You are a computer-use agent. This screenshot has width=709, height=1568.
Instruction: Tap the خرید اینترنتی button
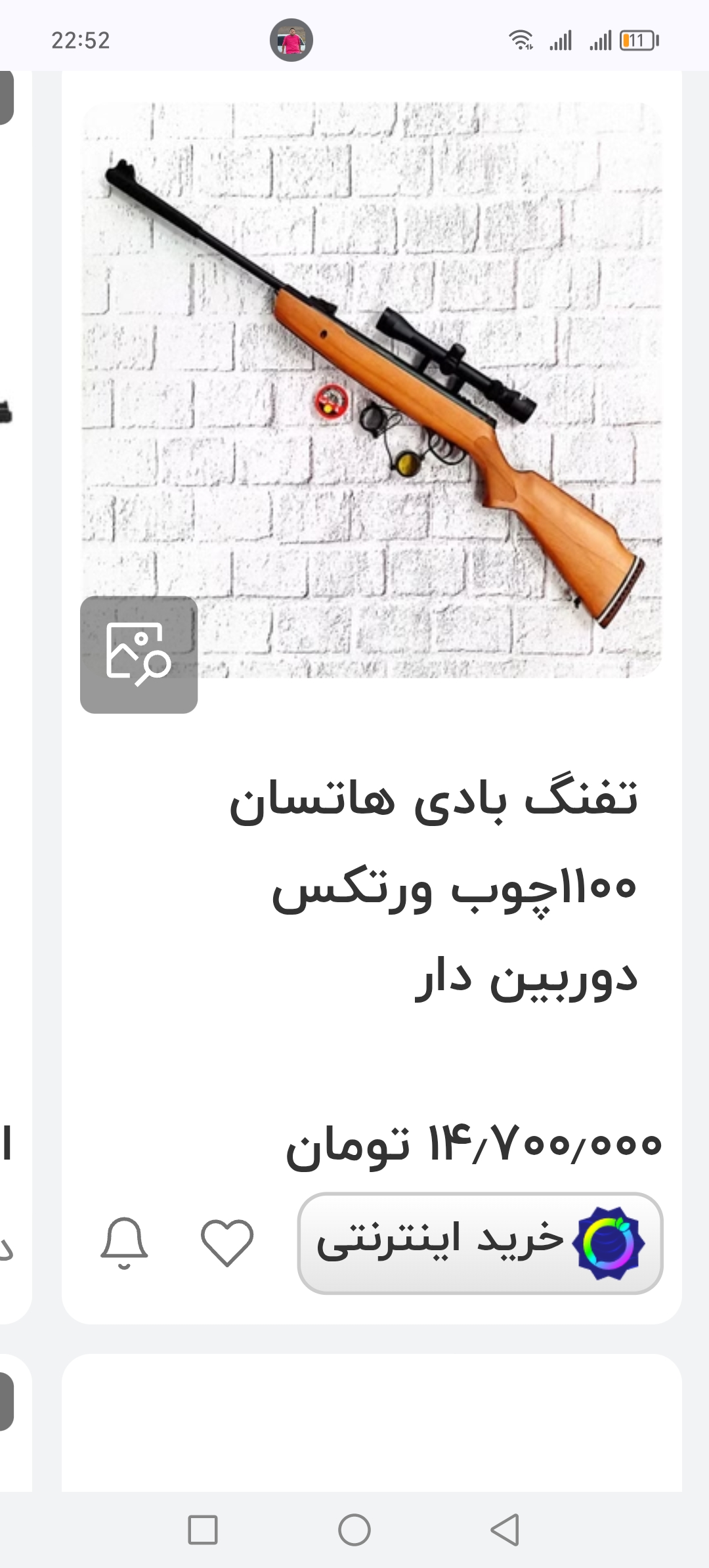coord(480,1243)
